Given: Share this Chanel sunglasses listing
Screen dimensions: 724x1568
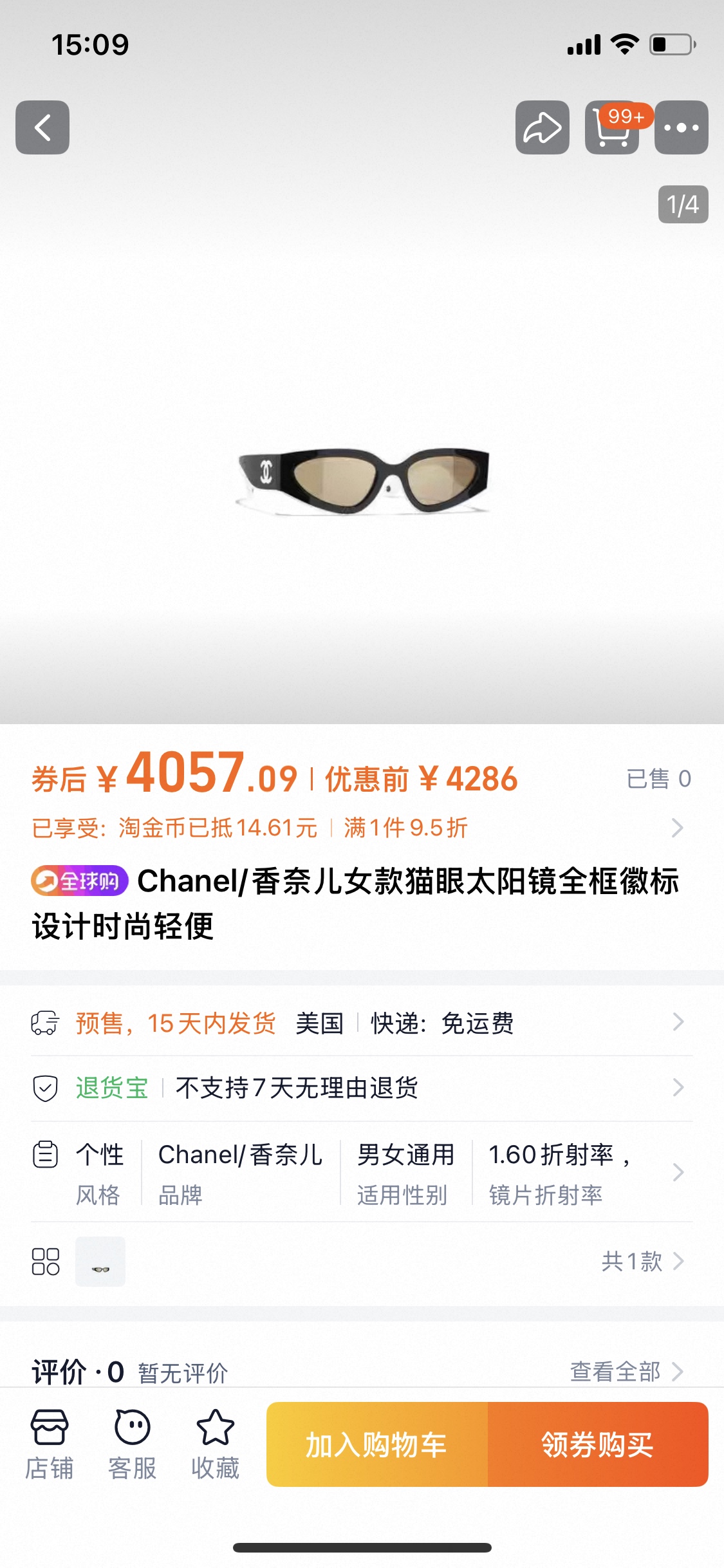Looking at the screenshot, I should click(542, 127).
